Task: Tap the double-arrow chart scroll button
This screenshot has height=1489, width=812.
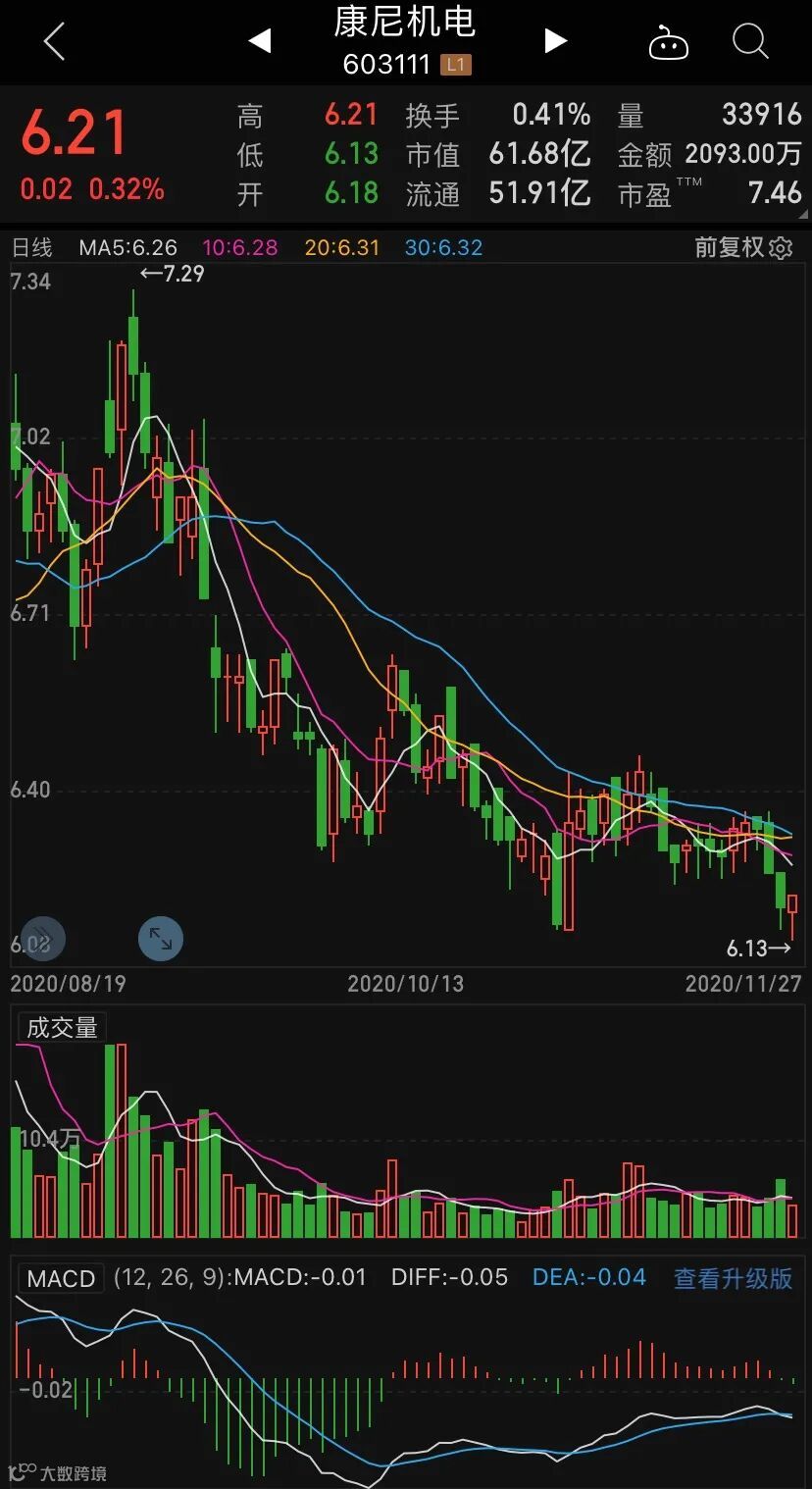Action: 42,939
